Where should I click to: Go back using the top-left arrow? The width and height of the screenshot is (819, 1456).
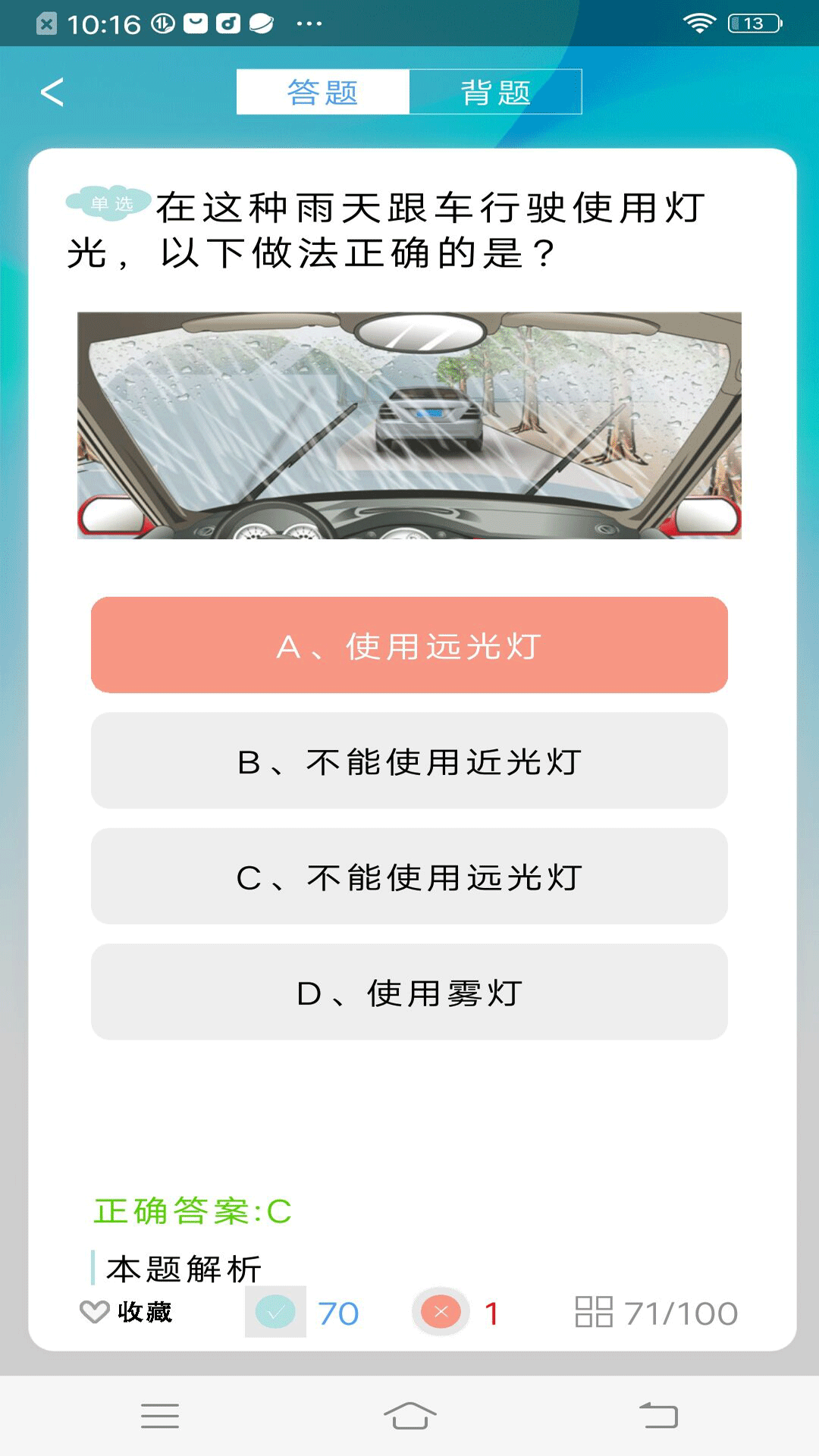[52, 93]
